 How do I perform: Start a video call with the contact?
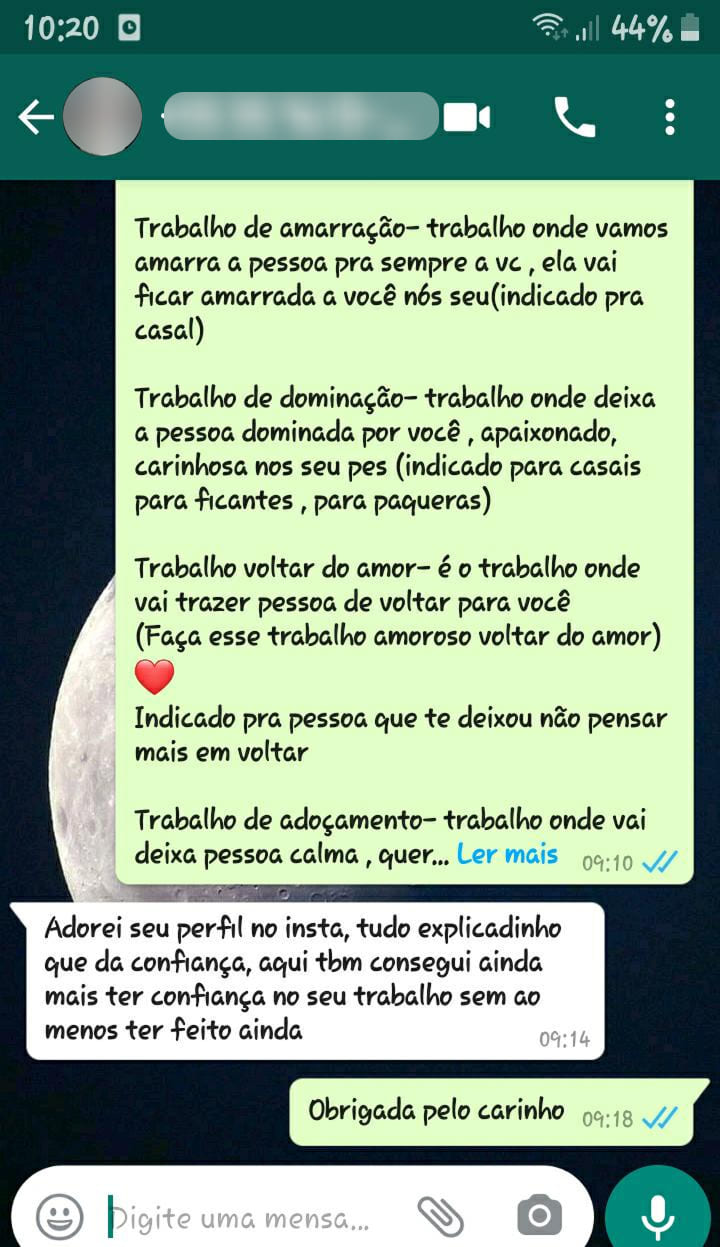466,115
